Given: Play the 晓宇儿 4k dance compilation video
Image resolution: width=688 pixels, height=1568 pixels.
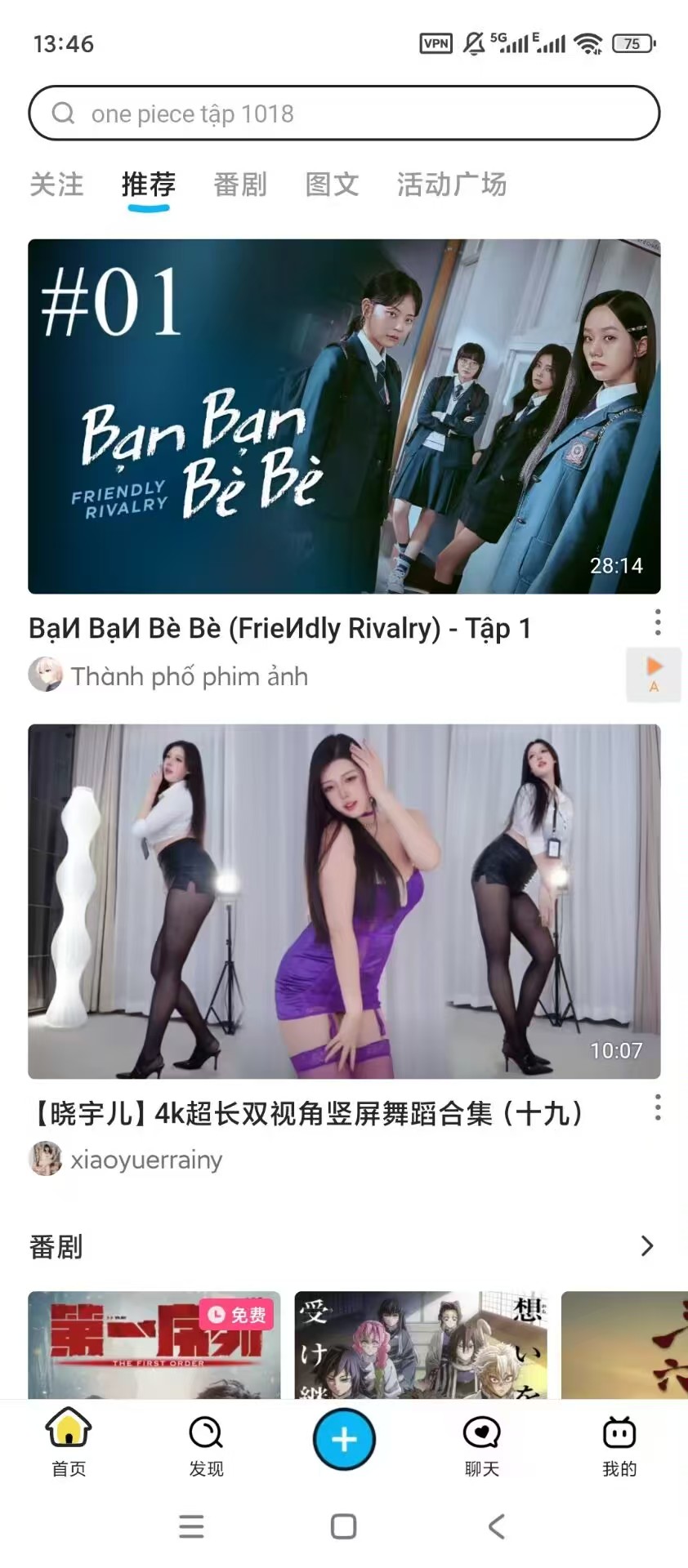Looking at the screenshot, I should coord(344,901).
